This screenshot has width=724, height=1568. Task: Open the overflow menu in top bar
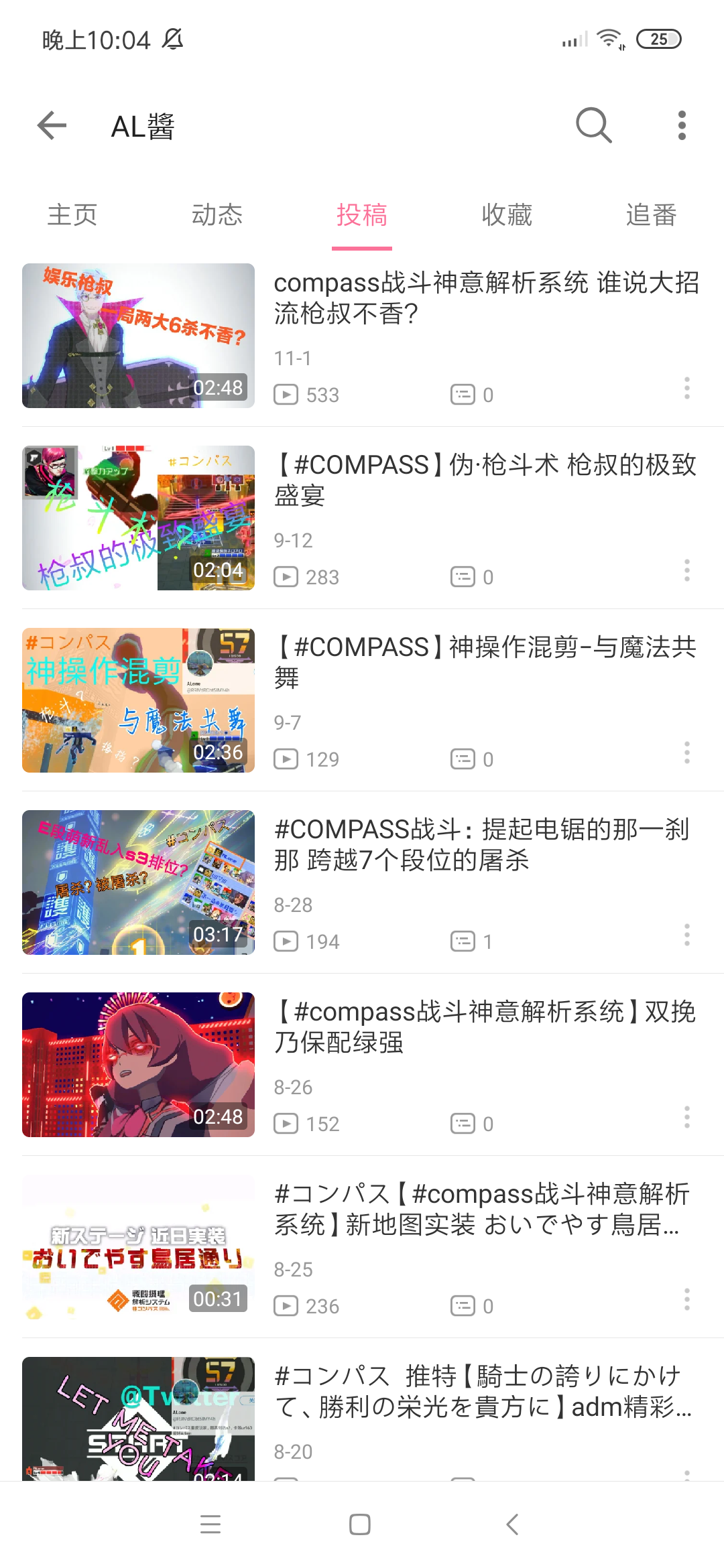(682, 125)
